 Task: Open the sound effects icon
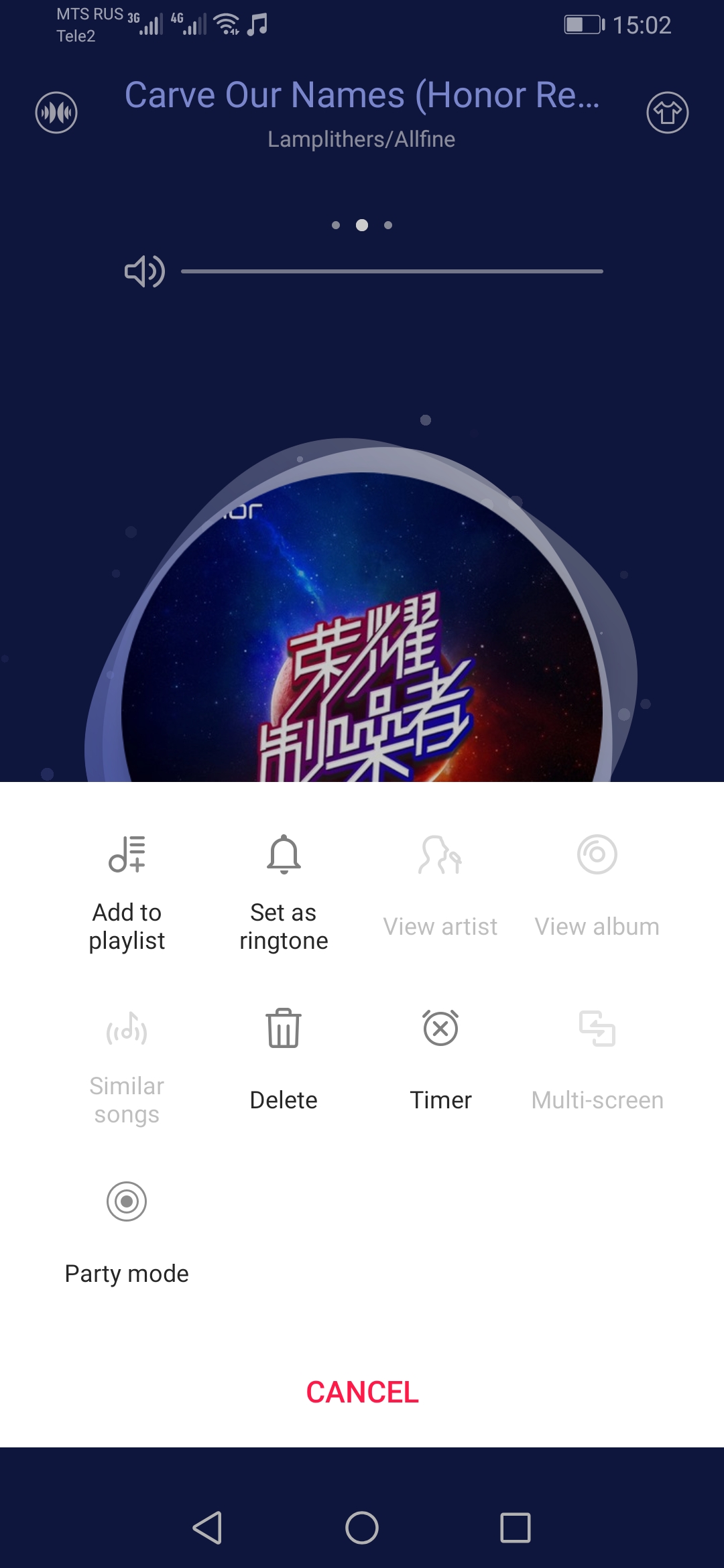click(x=56, y=113)
